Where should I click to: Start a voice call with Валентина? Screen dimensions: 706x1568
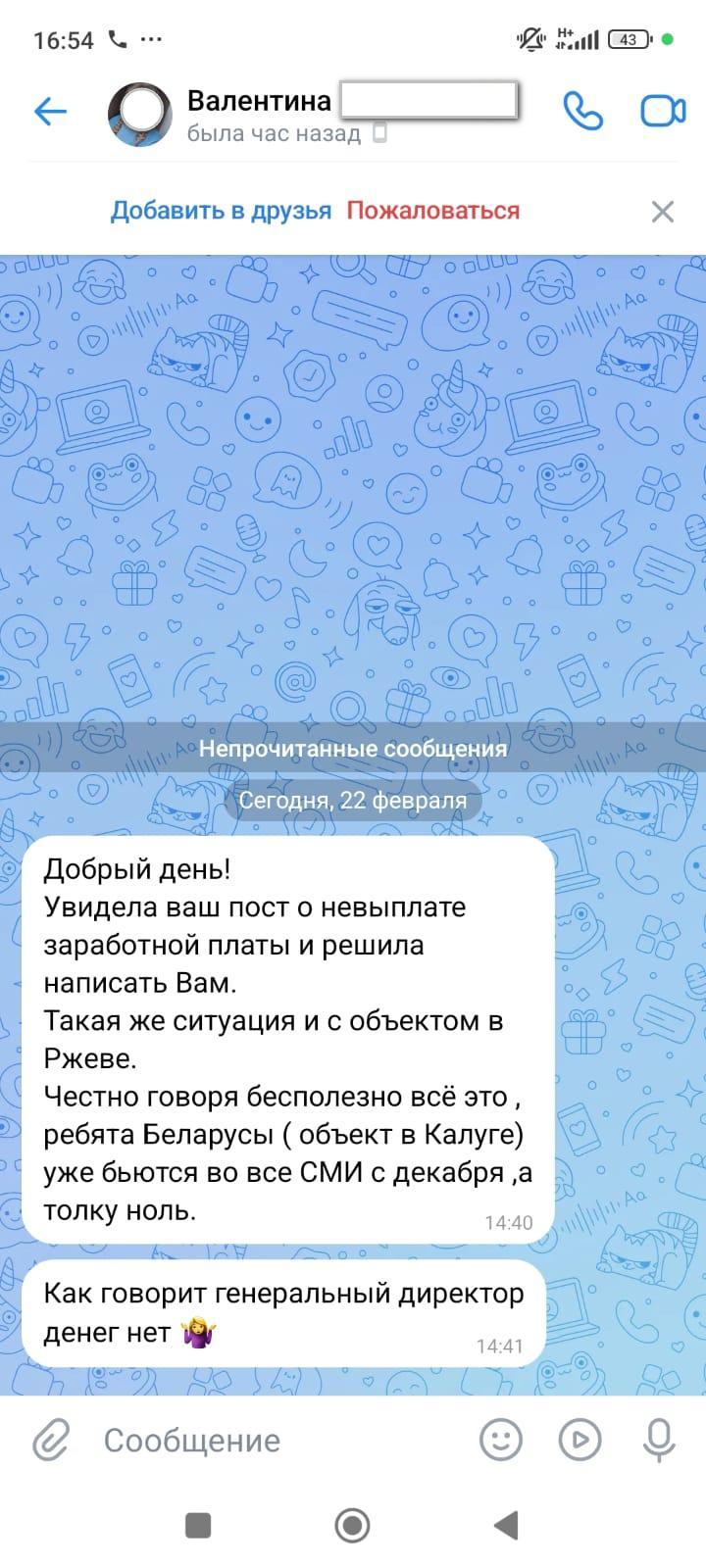(x=582, y=112)
